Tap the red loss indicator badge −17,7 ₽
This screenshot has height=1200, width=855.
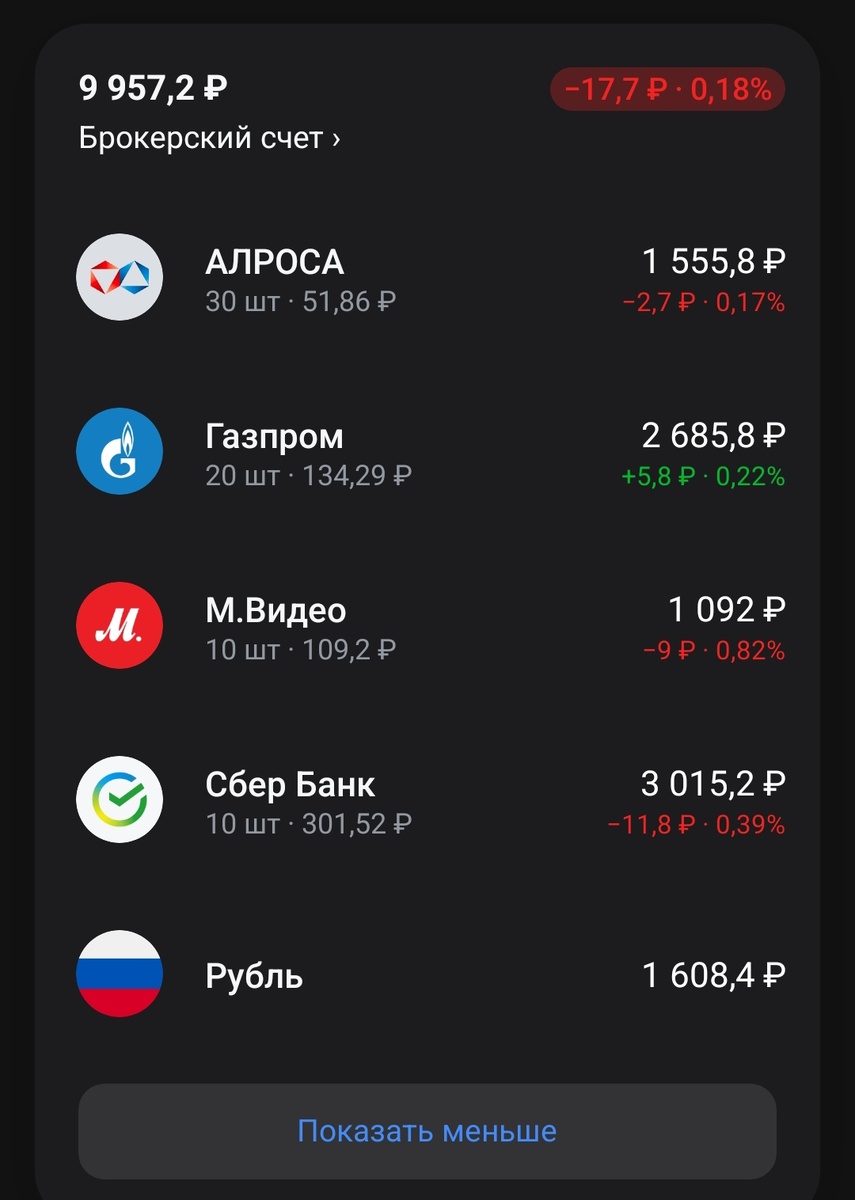(x=668, y=88)
